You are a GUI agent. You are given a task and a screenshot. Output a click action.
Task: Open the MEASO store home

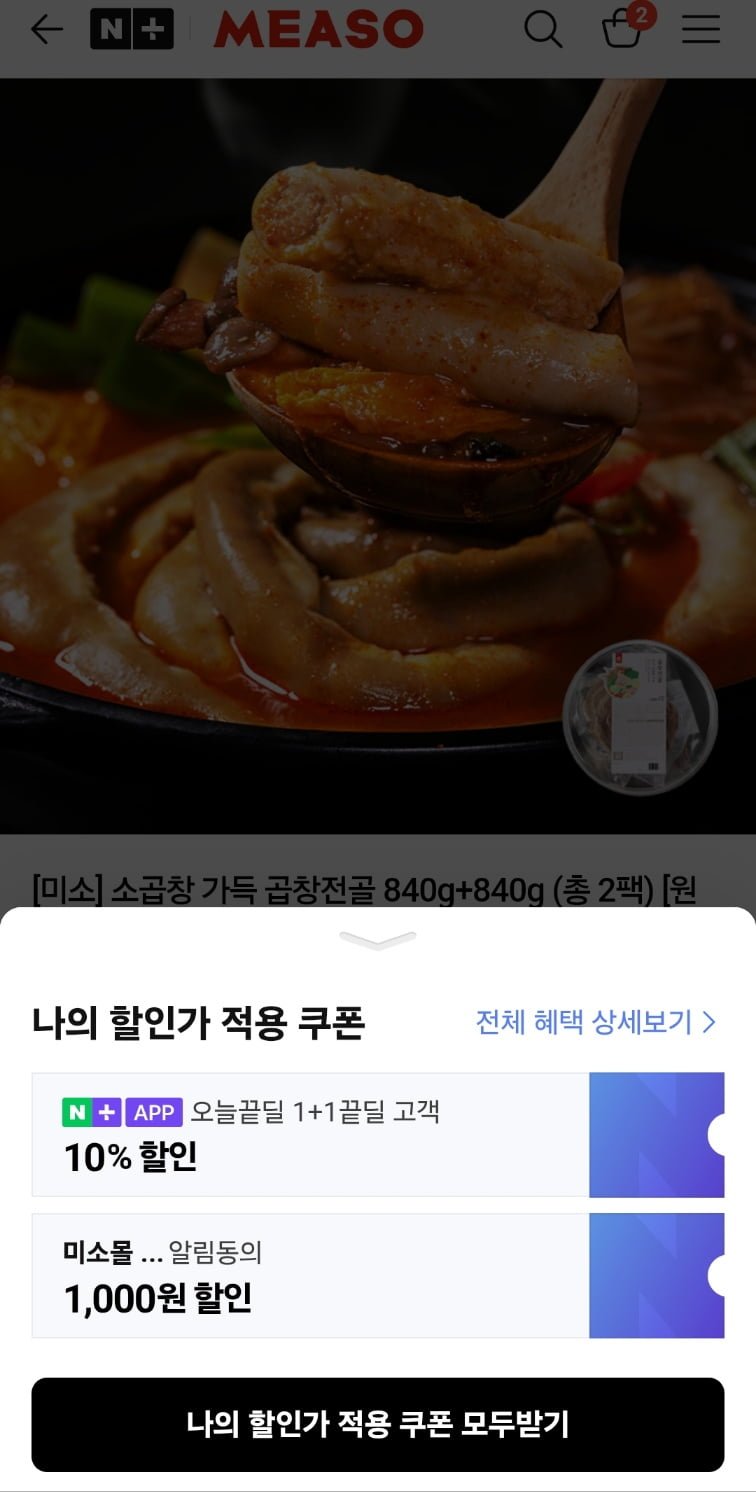[318, 30]
